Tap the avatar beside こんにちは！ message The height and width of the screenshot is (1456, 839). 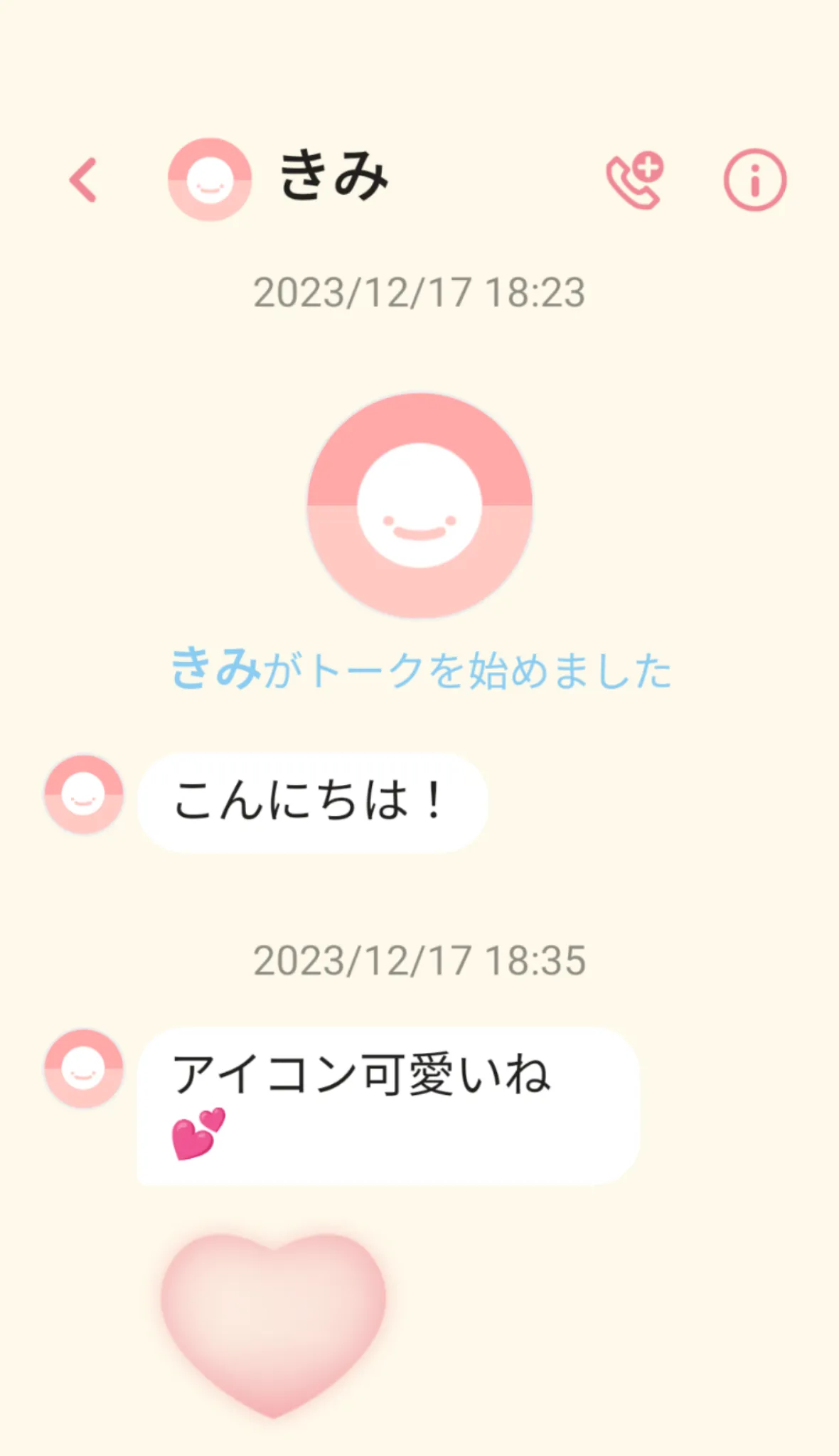[x=84, y=794]
